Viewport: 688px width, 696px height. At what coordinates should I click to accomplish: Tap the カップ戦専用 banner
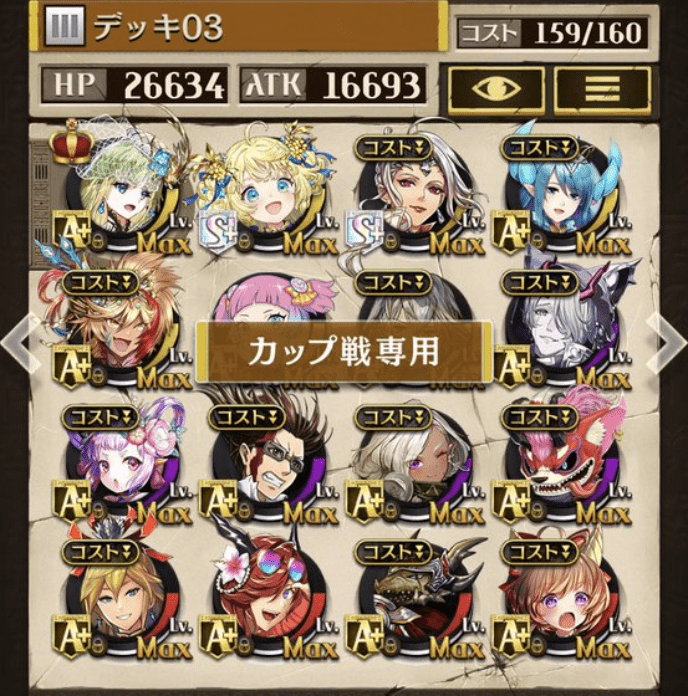[343, 350]
